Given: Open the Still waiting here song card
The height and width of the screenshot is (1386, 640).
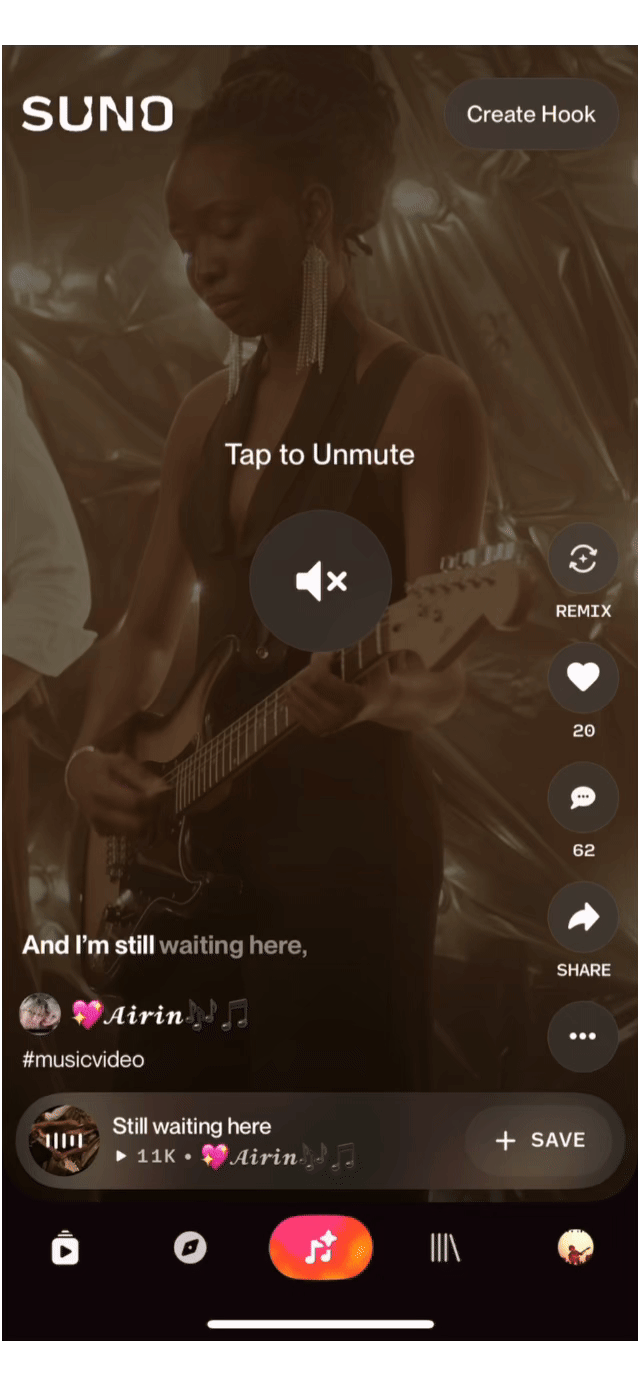Looking at the screenshot, I should tap(240, 1141).
